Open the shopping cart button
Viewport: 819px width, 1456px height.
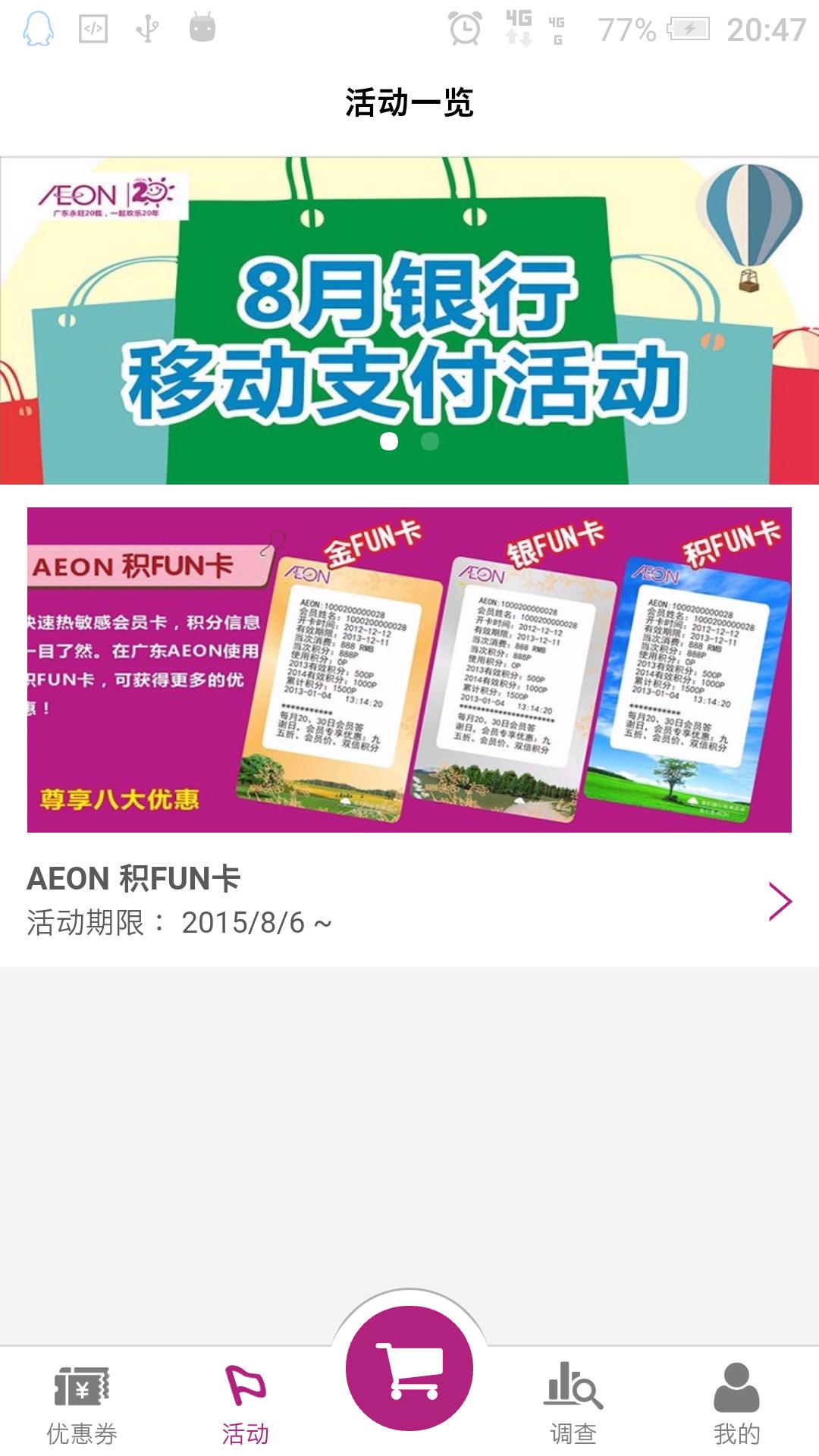[409, 1369]
